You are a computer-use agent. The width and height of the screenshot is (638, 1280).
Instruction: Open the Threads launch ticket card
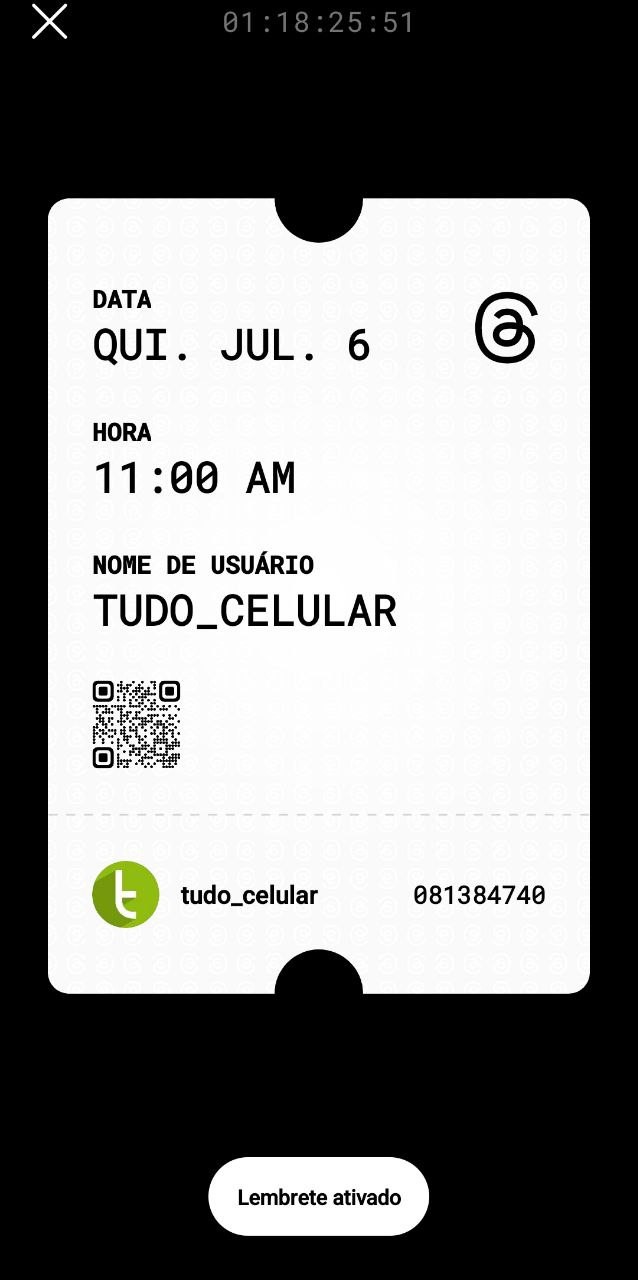[319, 596]
